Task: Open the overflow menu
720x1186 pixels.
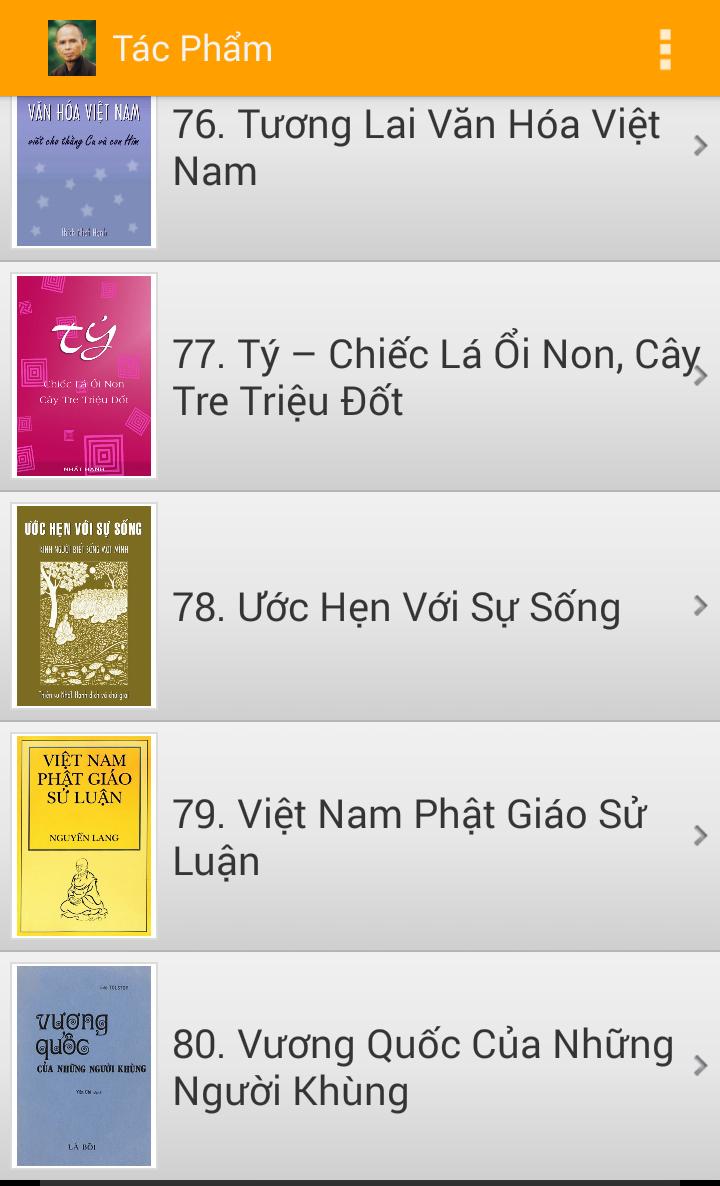Action: (x=665, y=49)
